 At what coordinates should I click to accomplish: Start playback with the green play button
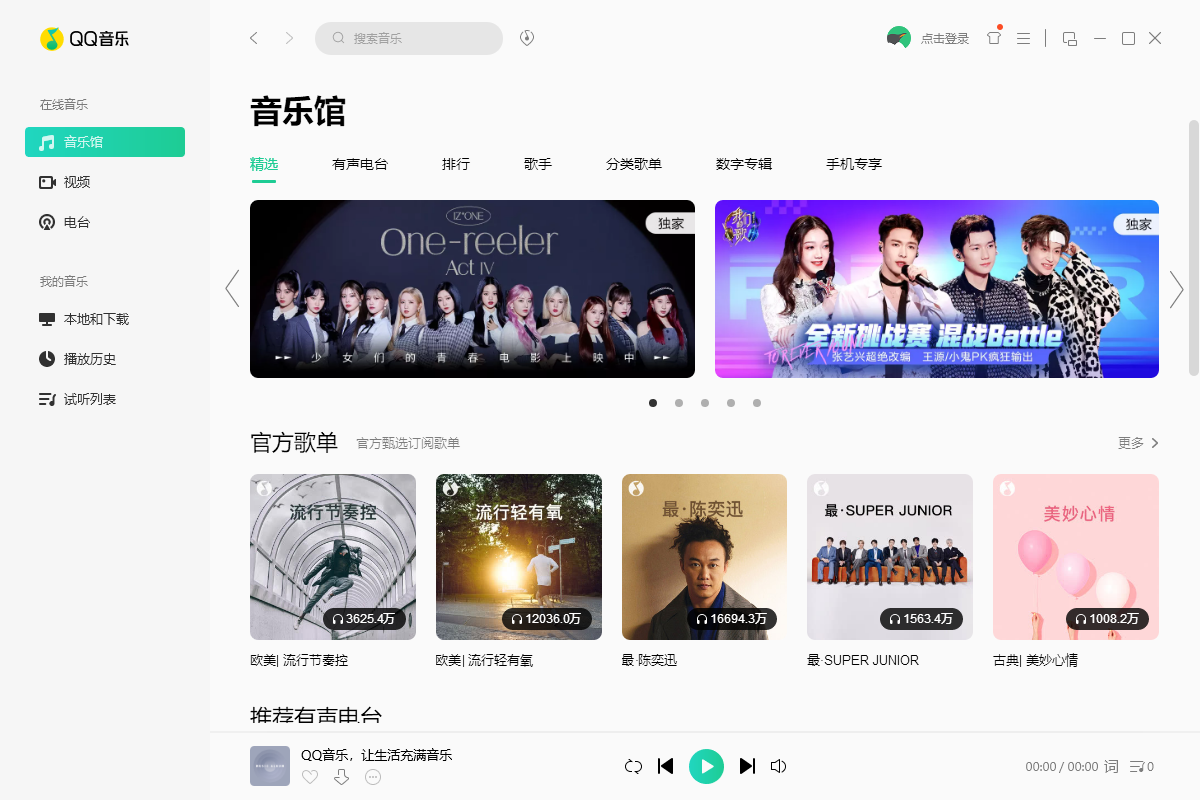tap(706, 766)
